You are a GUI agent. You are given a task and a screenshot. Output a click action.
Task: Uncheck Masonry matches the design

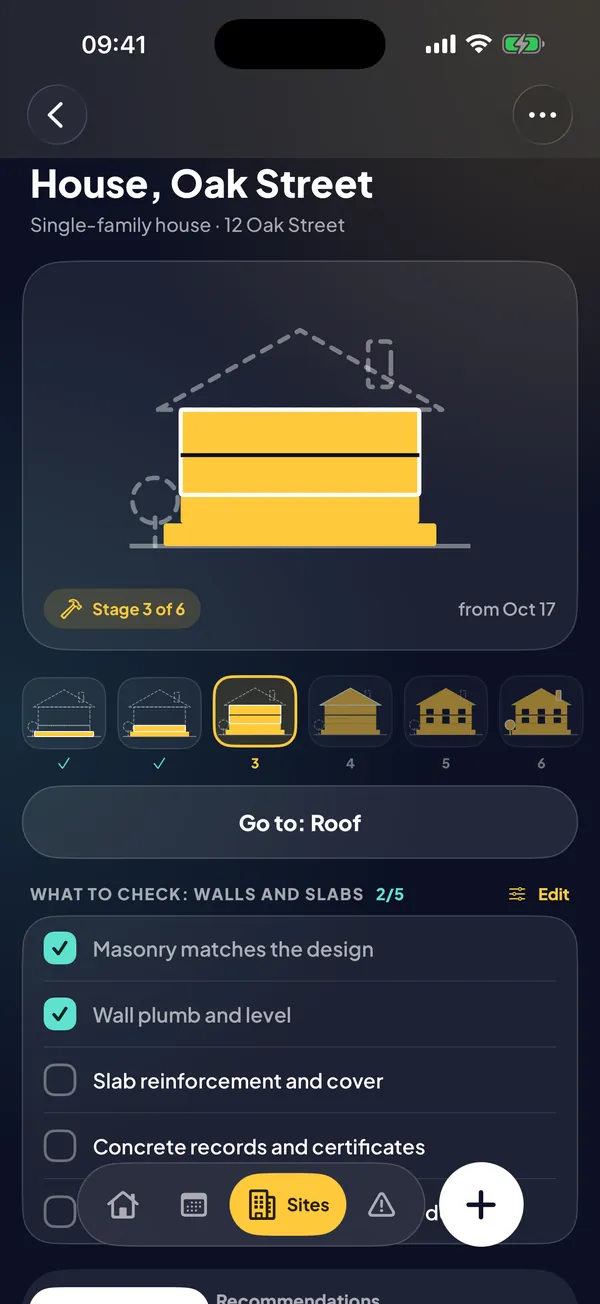[60, 949]
